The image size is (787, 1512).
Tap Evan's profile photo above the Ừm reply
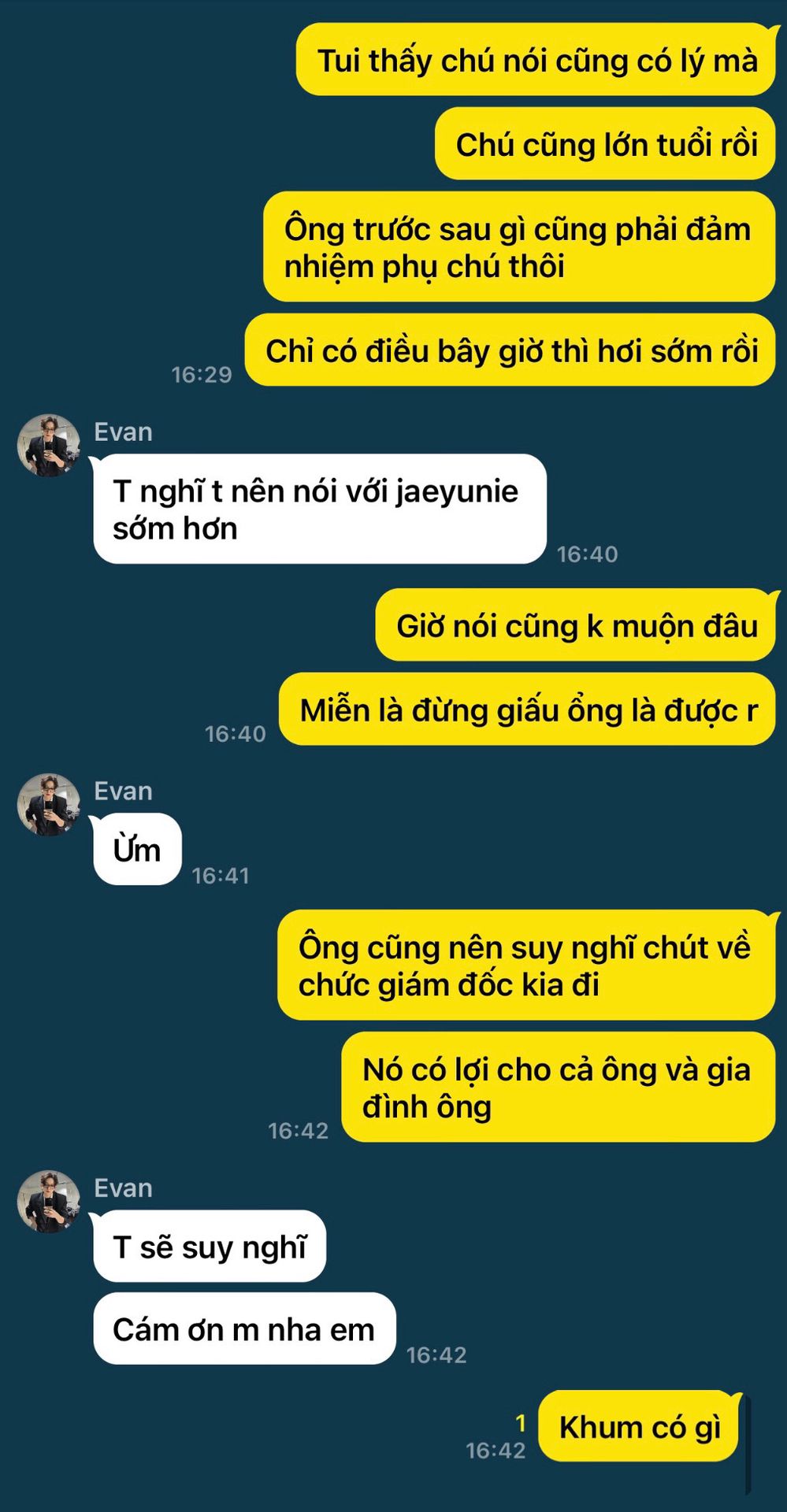point(49,804)
